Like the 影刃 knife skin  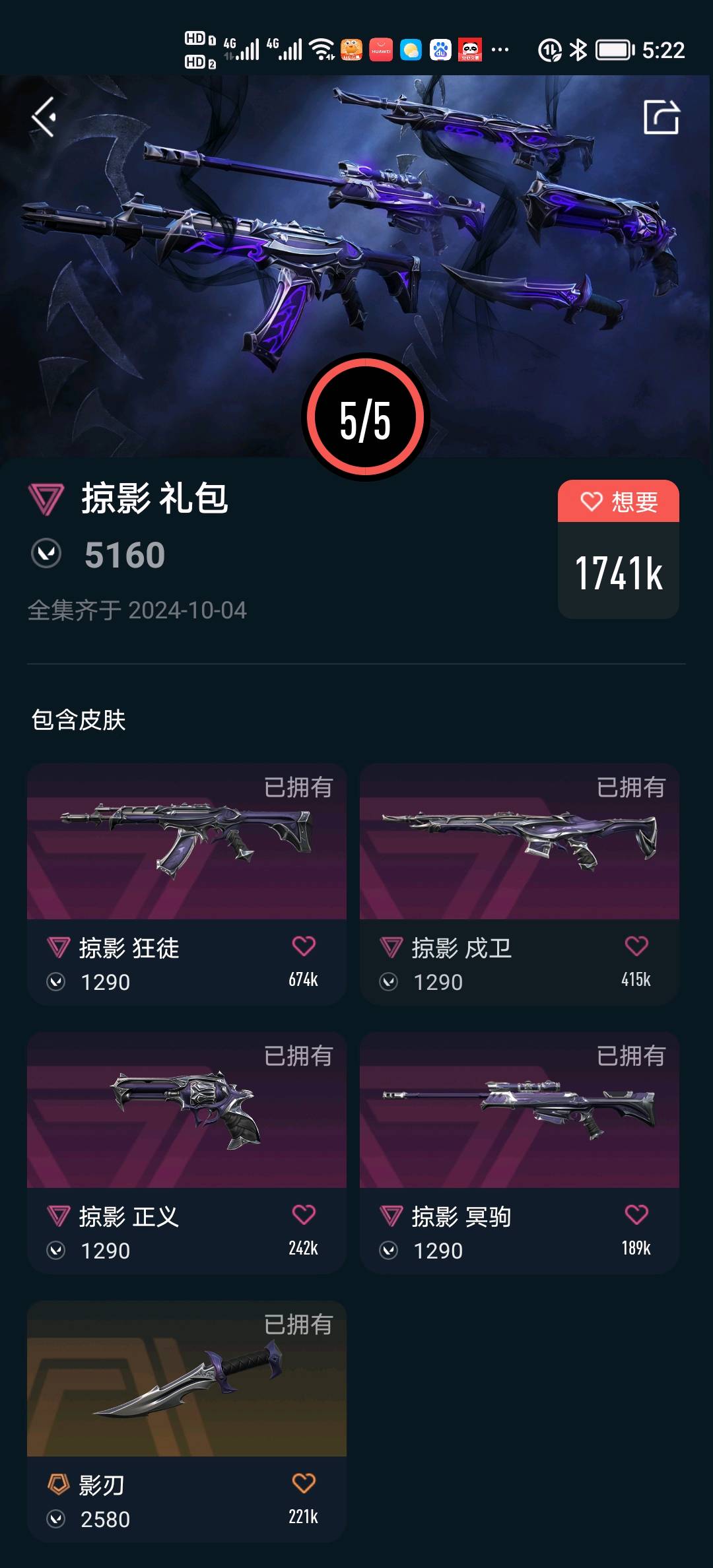coord(304,1484)
